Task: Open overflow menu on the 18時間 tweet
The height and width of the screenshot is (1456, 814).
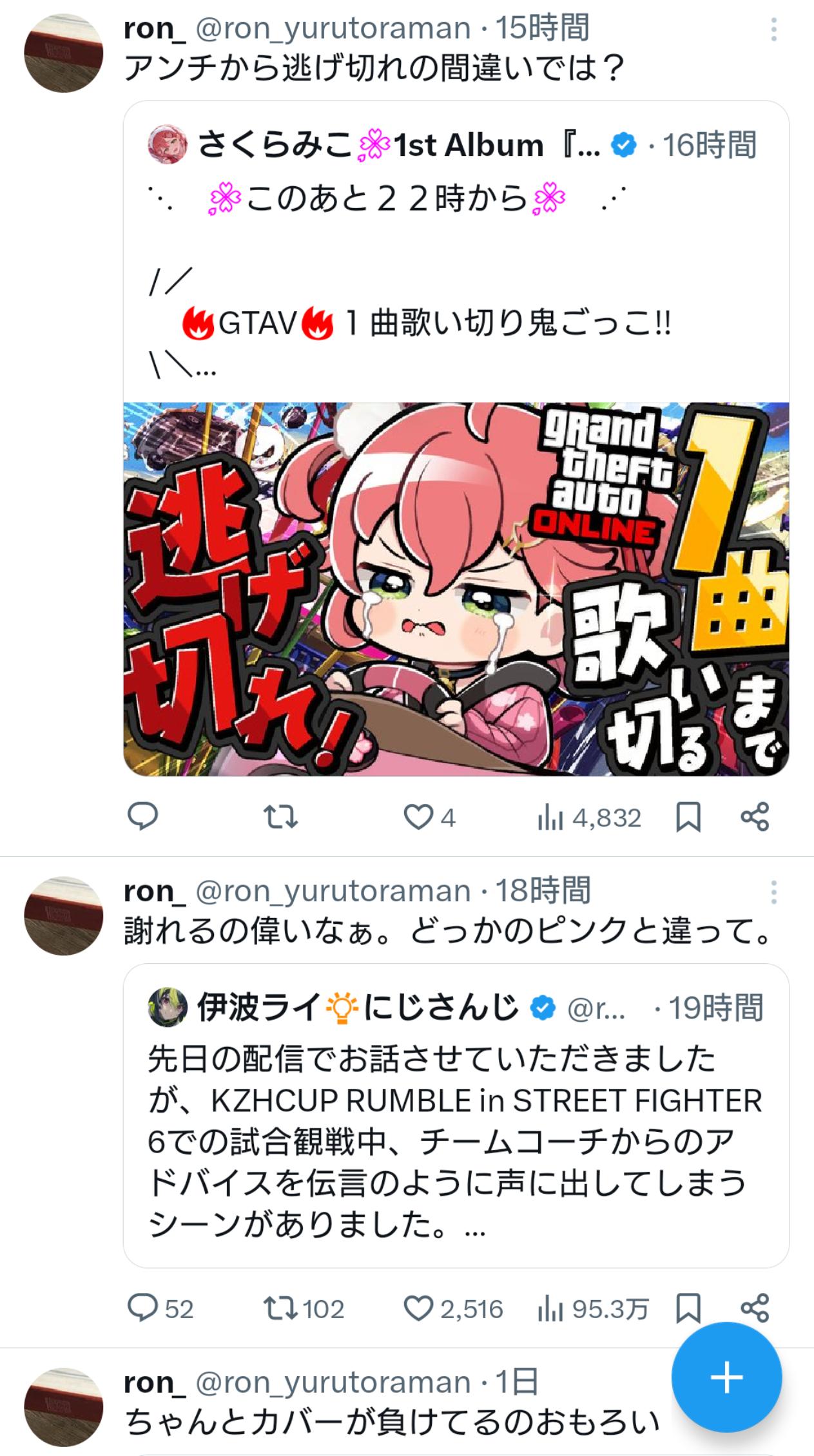Action: pos(773,892)
